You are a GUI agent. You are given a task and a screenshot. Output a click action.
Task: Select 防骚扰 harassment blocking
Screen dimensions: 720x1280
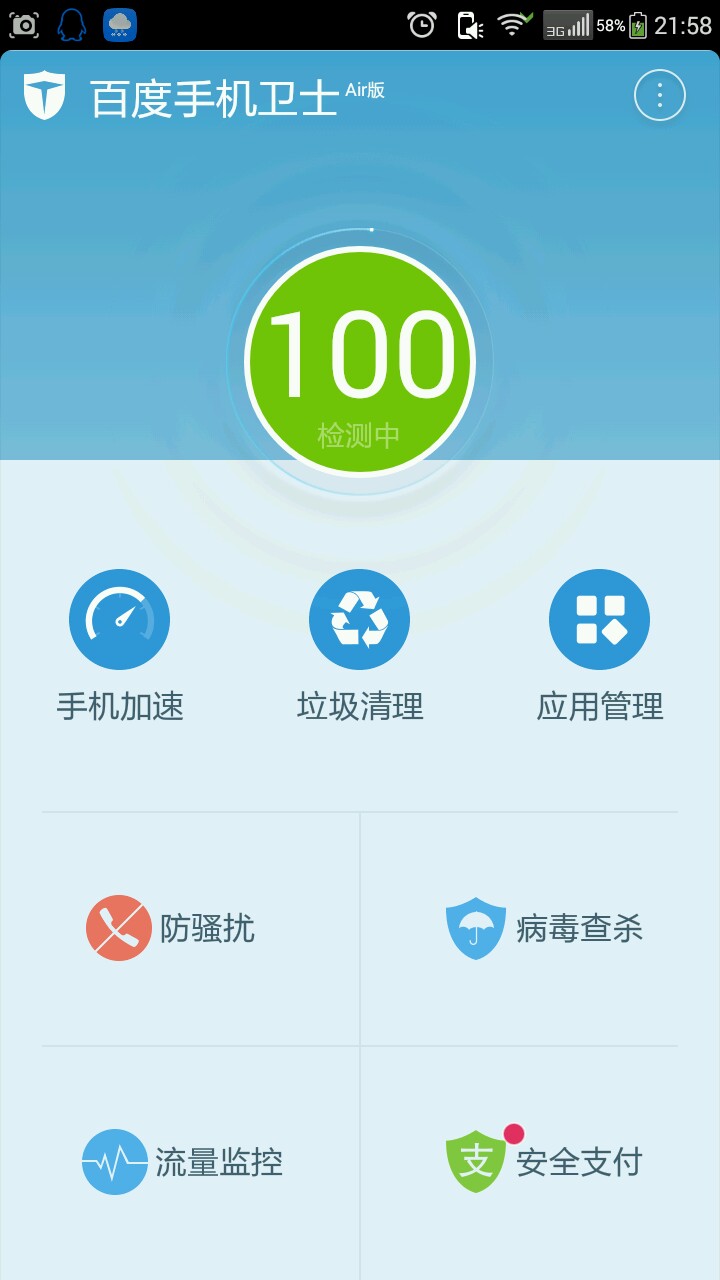[171, 928]
